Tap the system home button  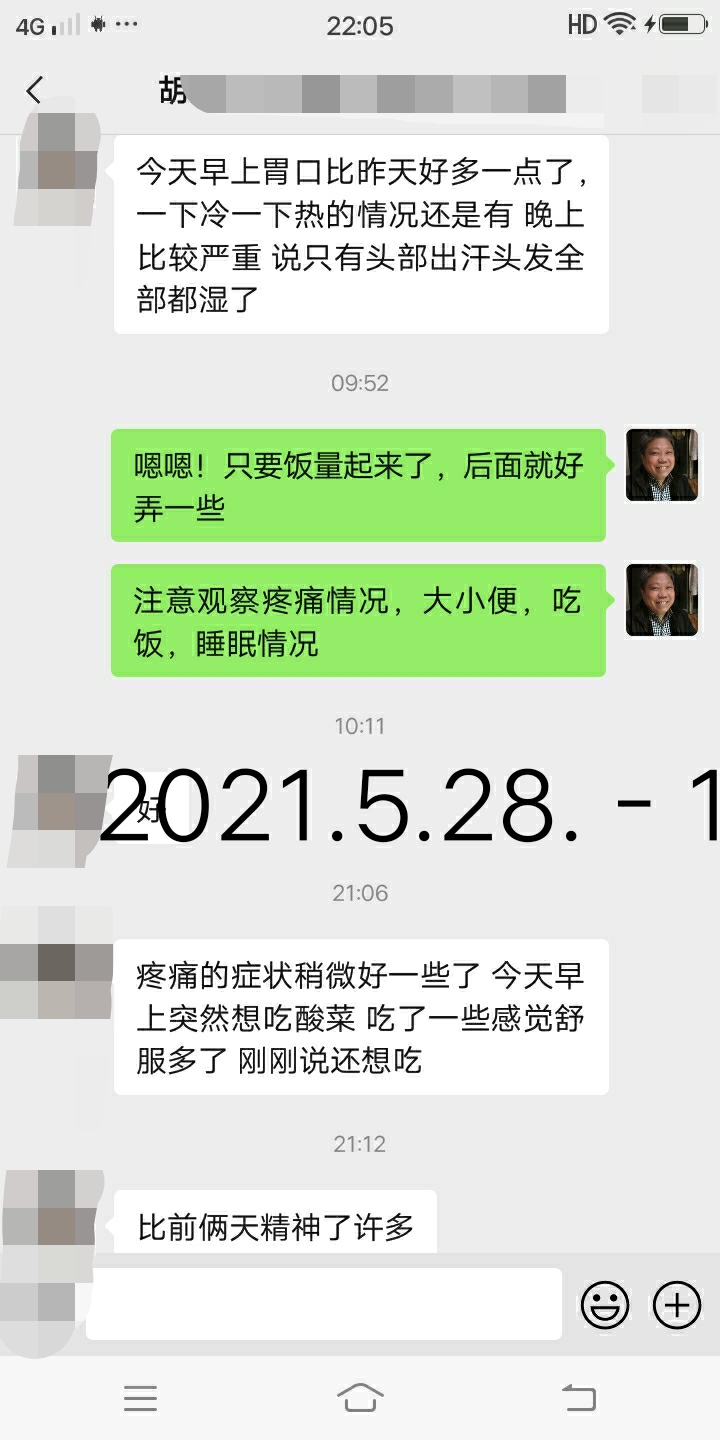360,1398
